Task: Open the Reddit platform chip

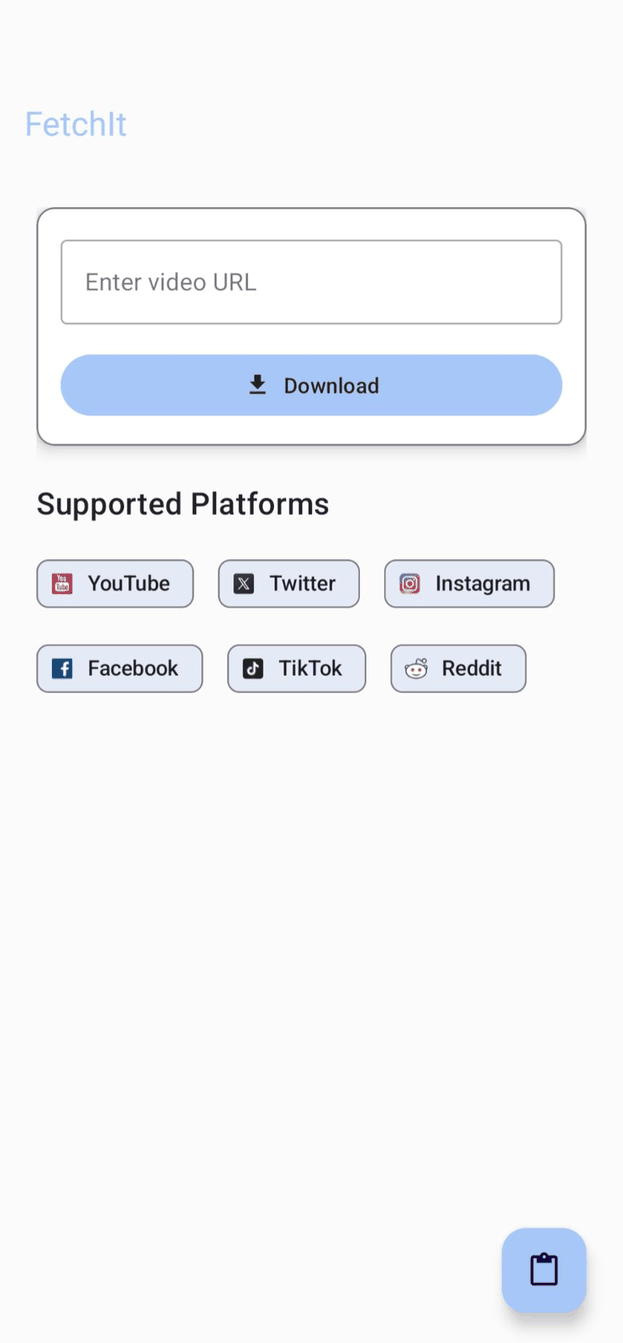Action: pyautogui.click(x=458, y=669)
